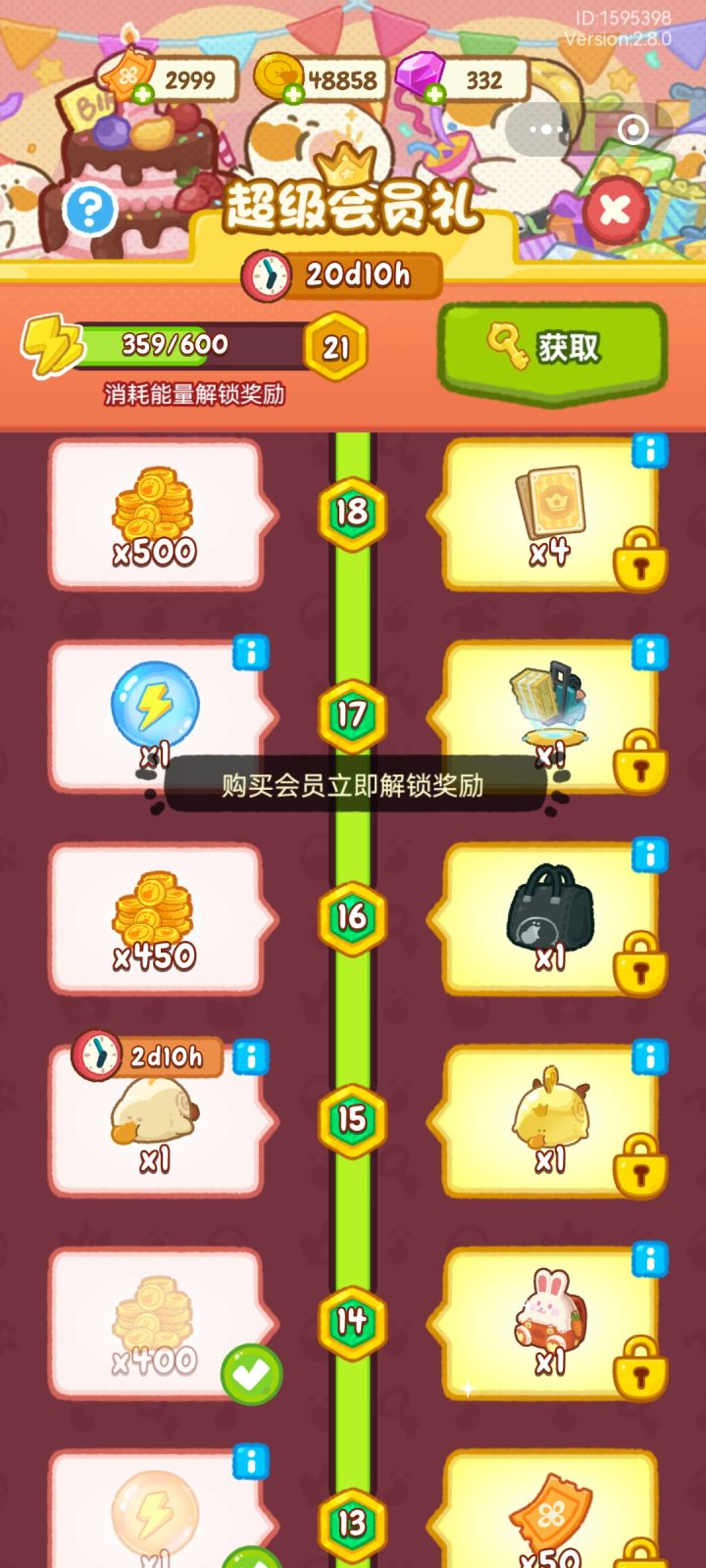The height and width of the screenshot is (1568, 706).
Task: Tap the 20d10h event countdown timer
Action: click(x=343, y=275)
